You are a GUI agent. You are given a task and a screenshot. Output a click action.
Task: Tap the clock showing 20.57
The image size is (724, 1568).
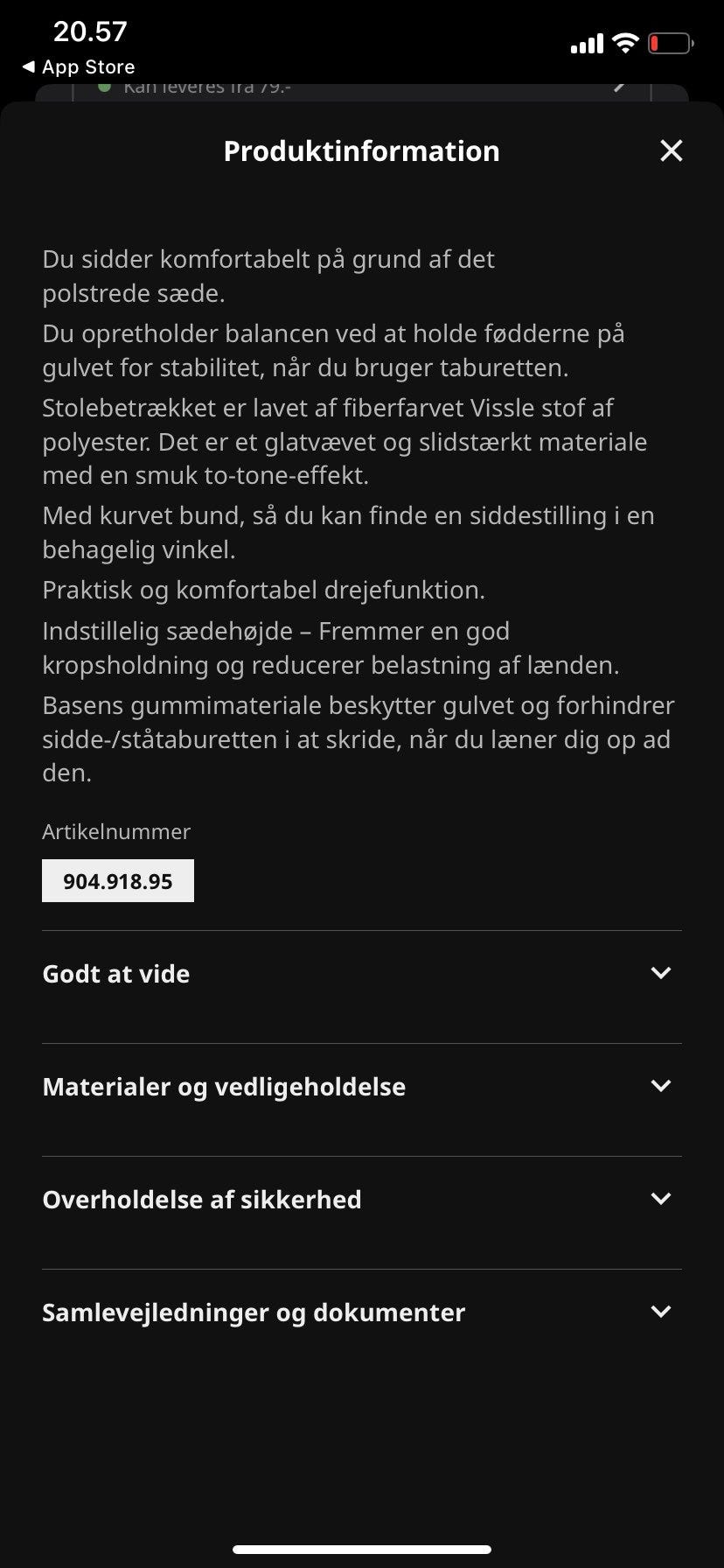click(x=90, y=31)
